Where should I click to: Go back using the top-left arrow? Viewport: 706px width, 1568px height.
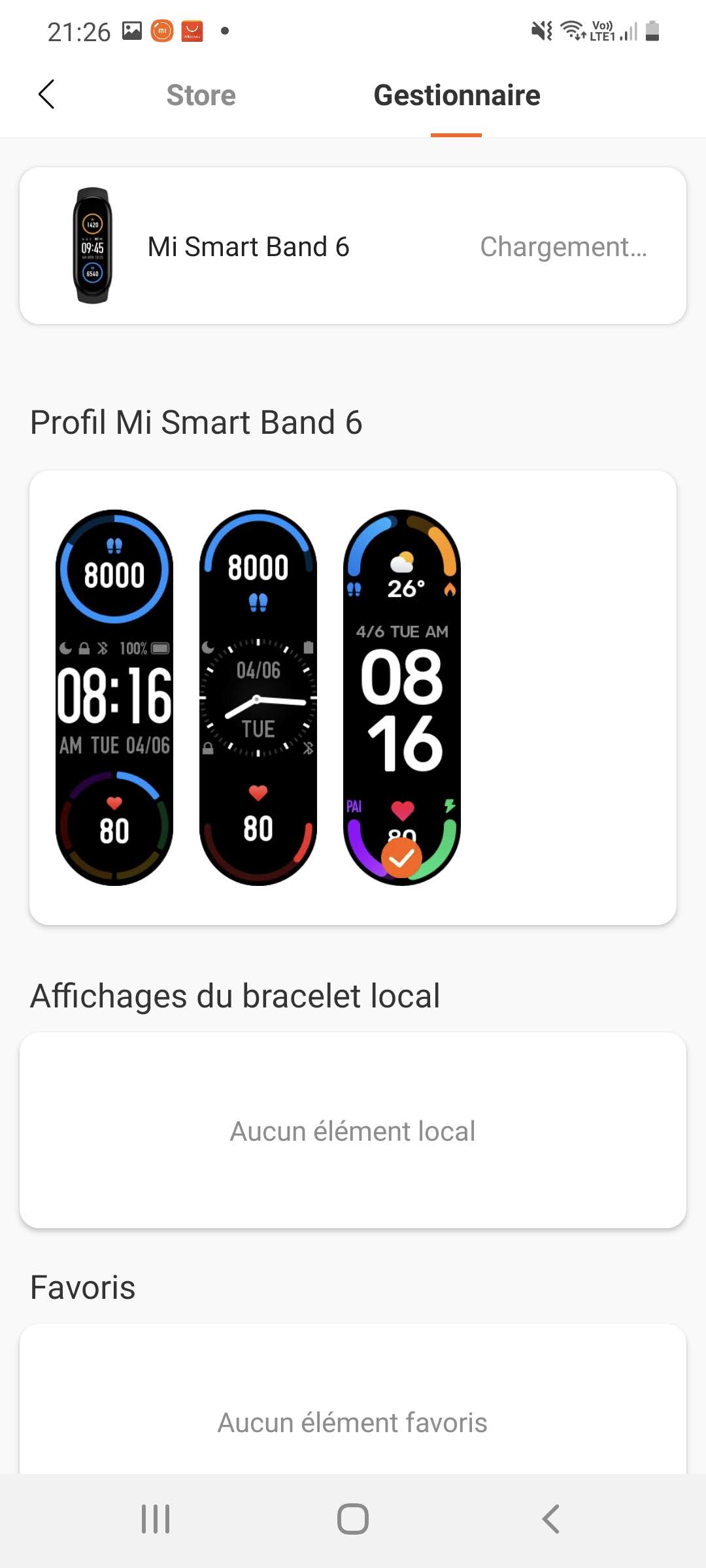click(46, 95)
